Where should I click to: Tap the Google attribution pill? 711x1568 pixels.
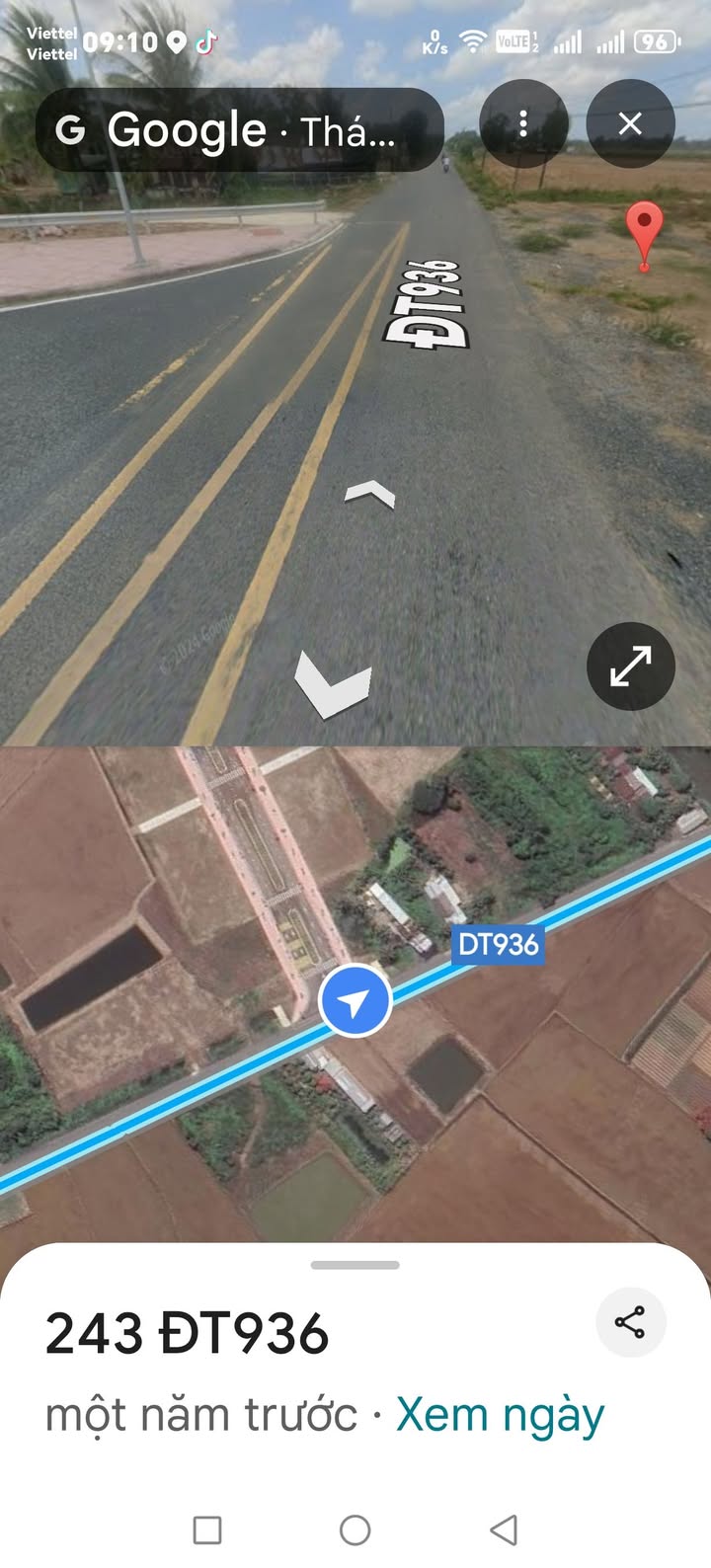pyautogui.click(x=239, y=129)
